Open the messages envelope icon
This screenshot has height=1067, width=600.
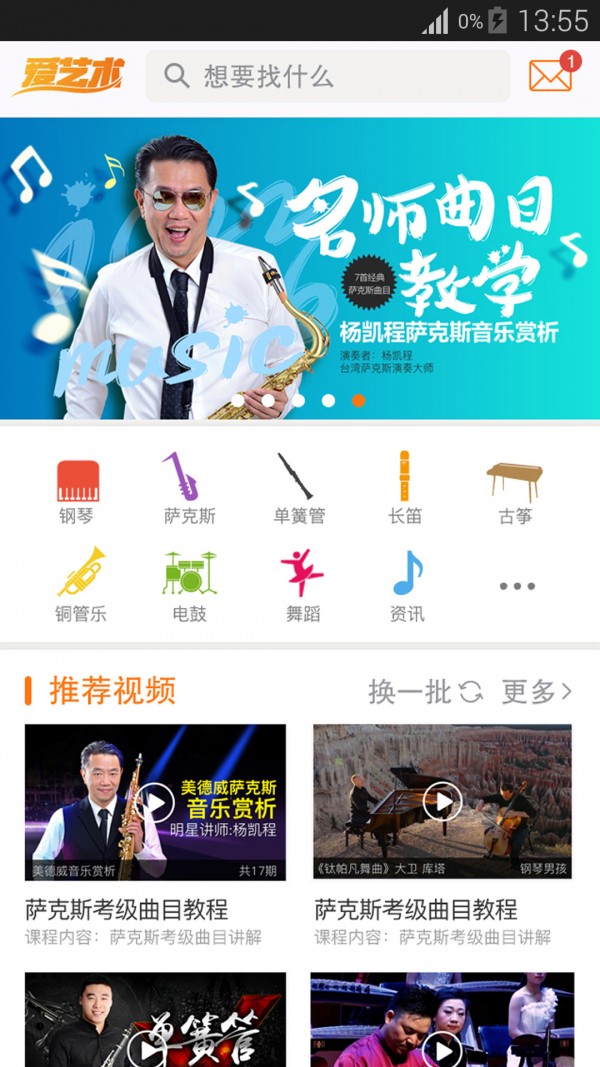551,75
